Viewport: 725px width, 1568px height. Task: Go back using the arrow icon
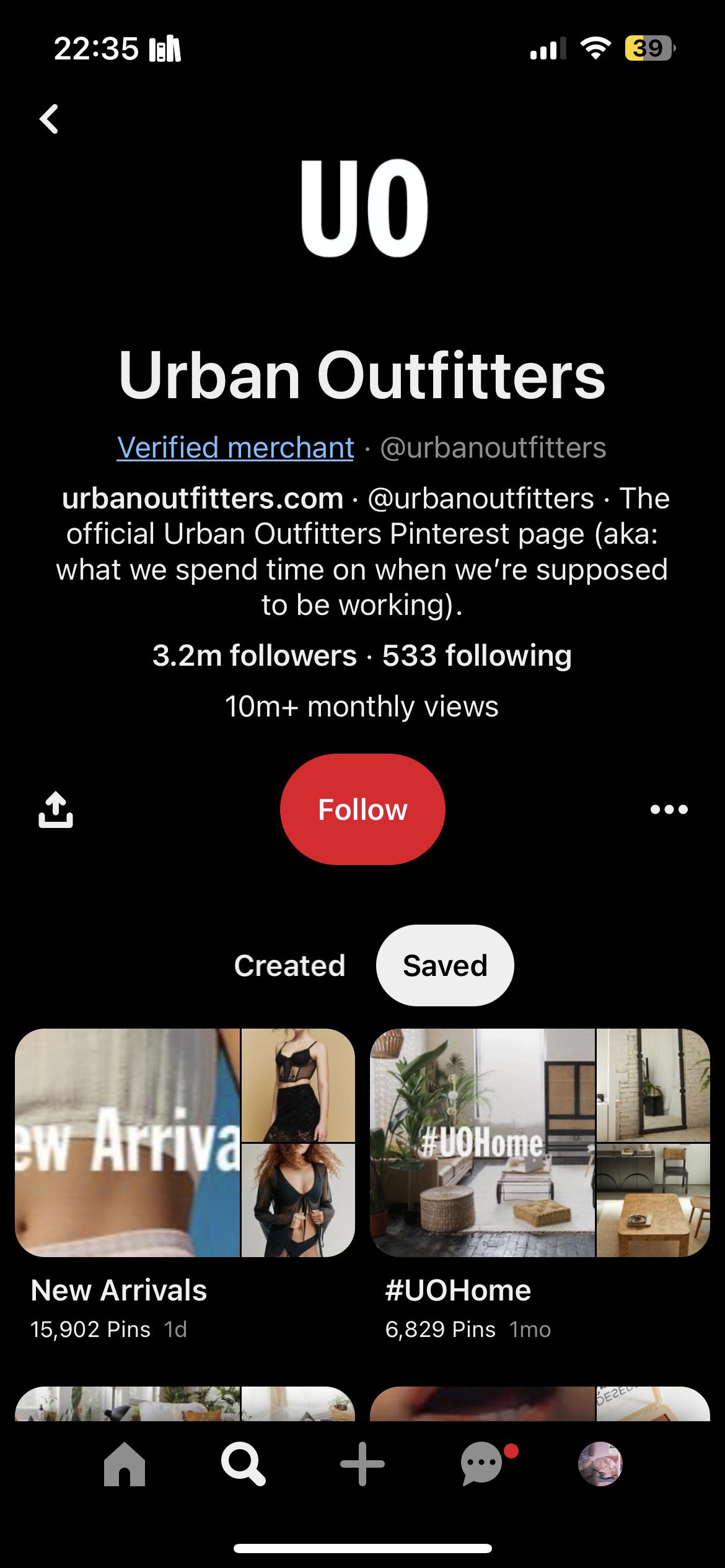49,119
